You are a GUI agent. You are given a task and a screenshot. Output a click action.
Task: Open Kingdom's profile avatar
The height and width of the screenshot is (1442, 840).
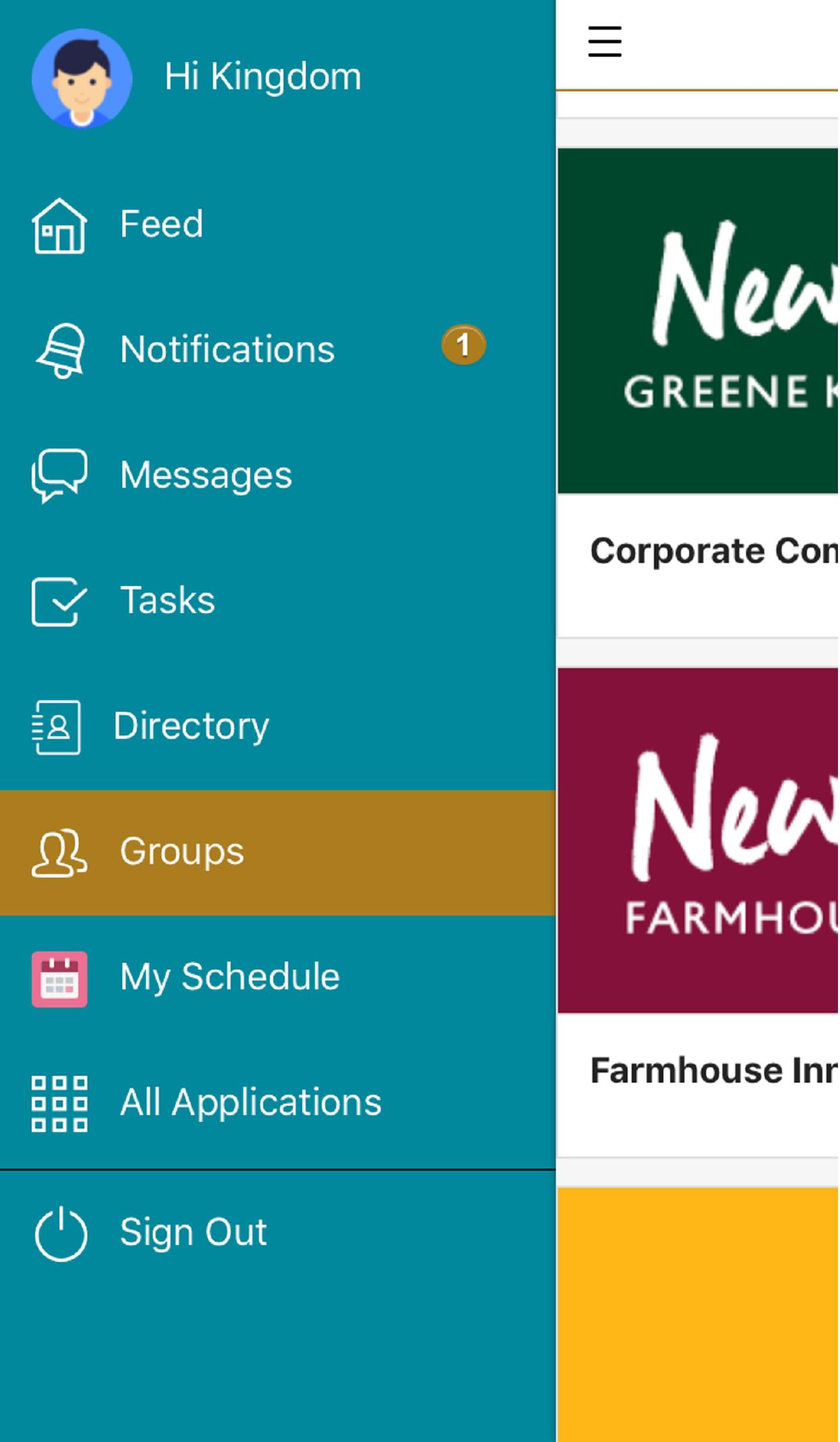tap(82, 78)
